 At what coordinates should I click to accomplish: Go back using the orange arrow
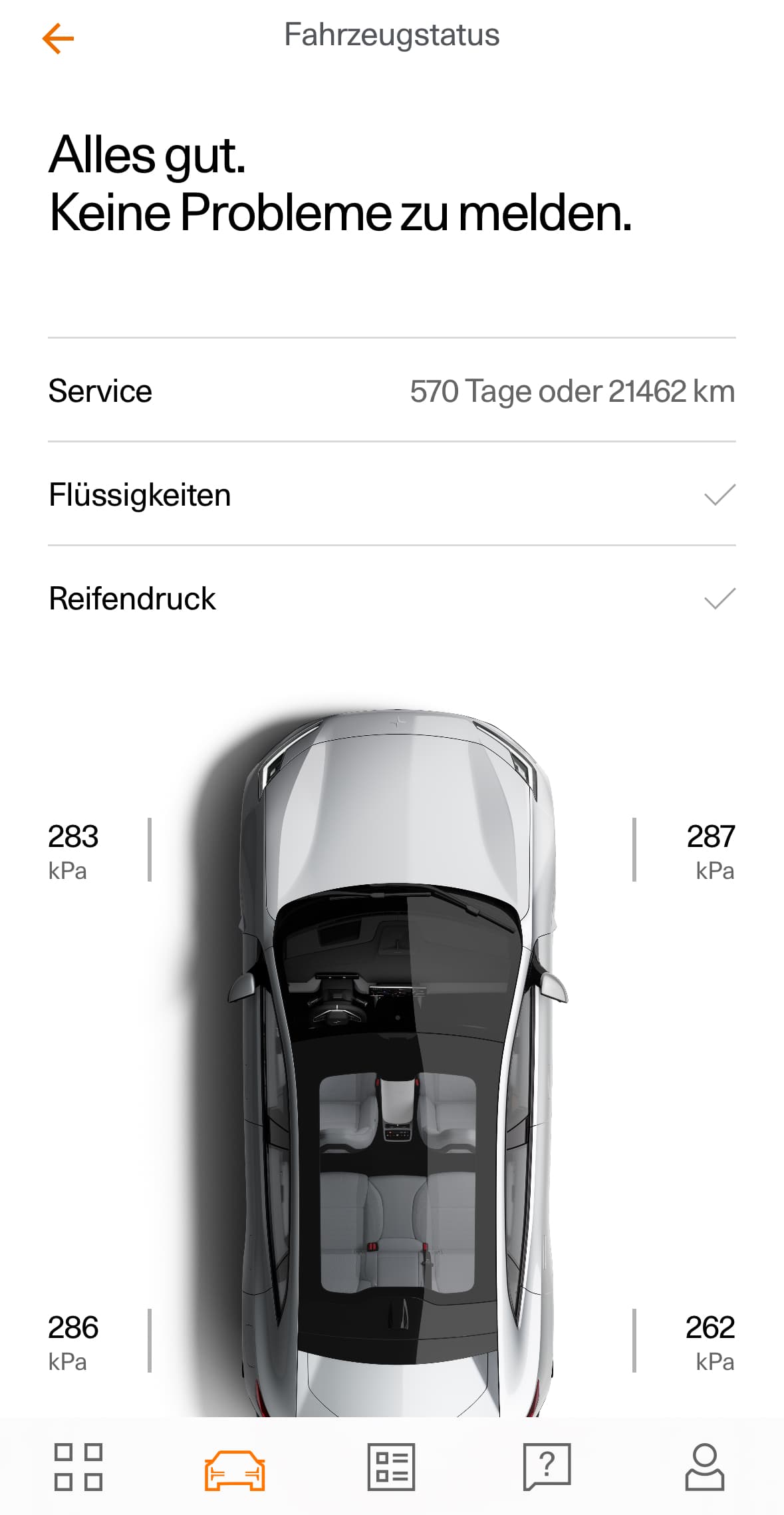pyautogui.click(x=58, y=38)
